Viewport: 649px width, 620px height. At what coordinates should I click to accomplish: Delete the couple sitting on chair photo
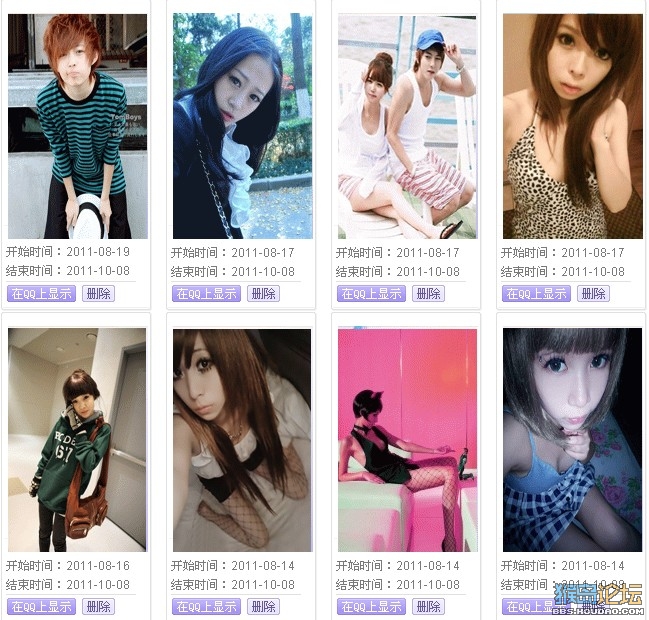coord(428,293)
